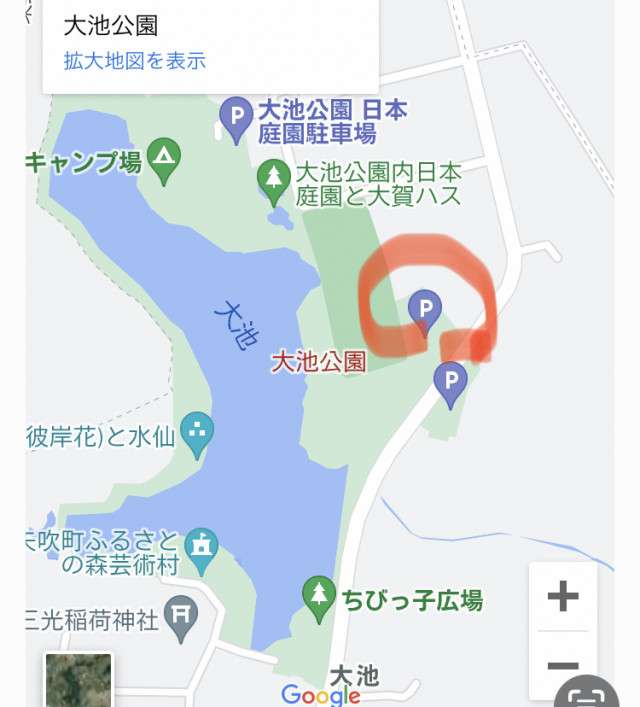The width and height of the screenshot is (640, 707).
Task: Open the 大池公園内日本庭園と大賀ハス park pin
Action: pos(273,177)
